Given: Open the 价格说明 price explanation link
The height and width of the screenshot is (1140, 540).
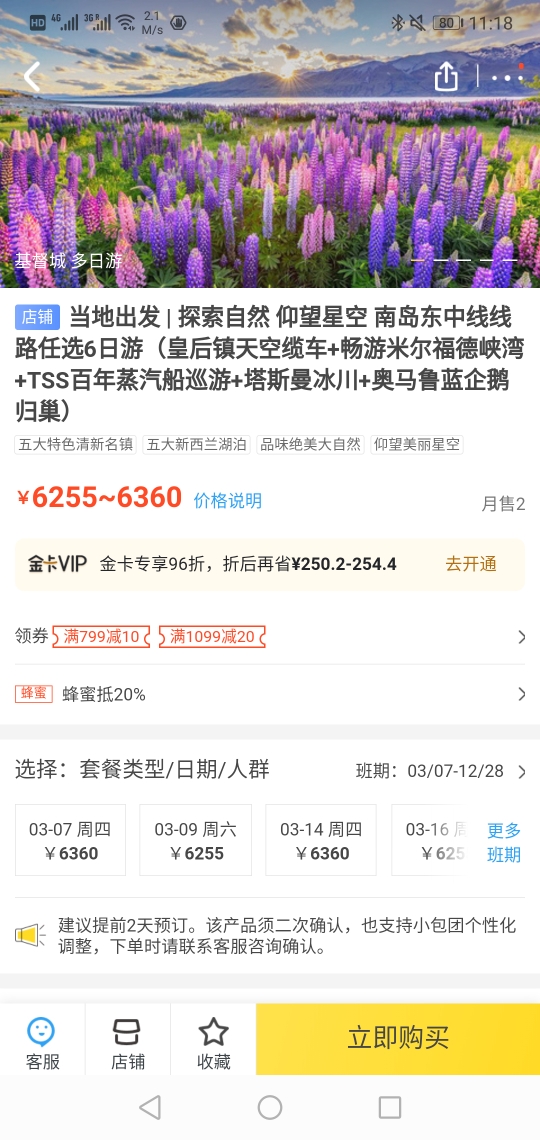Looking at the screenshot, I should pyautogui.click(x=227, y=500).
